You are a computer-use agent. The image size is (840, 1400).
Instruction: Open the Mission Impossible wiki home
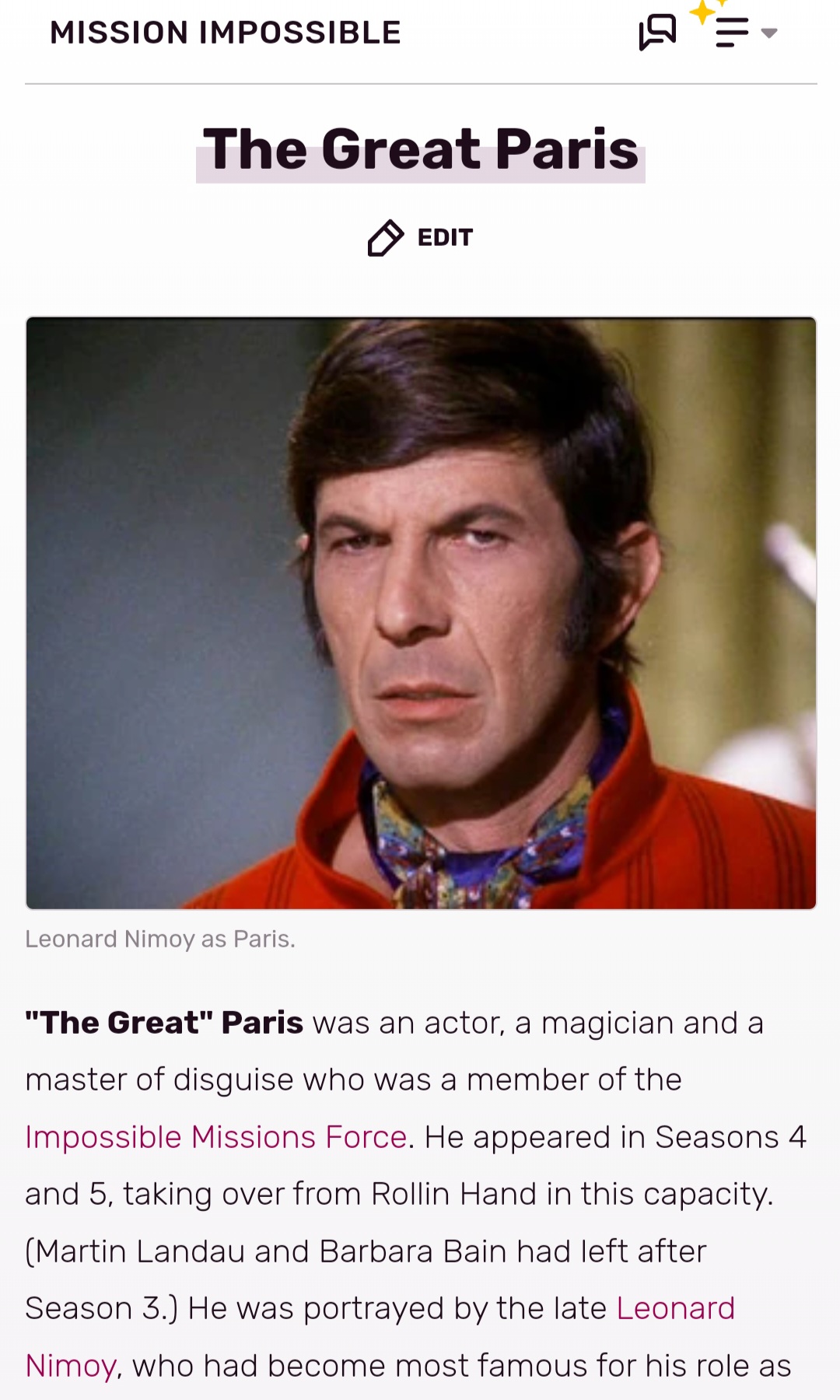tap(225, 33)
